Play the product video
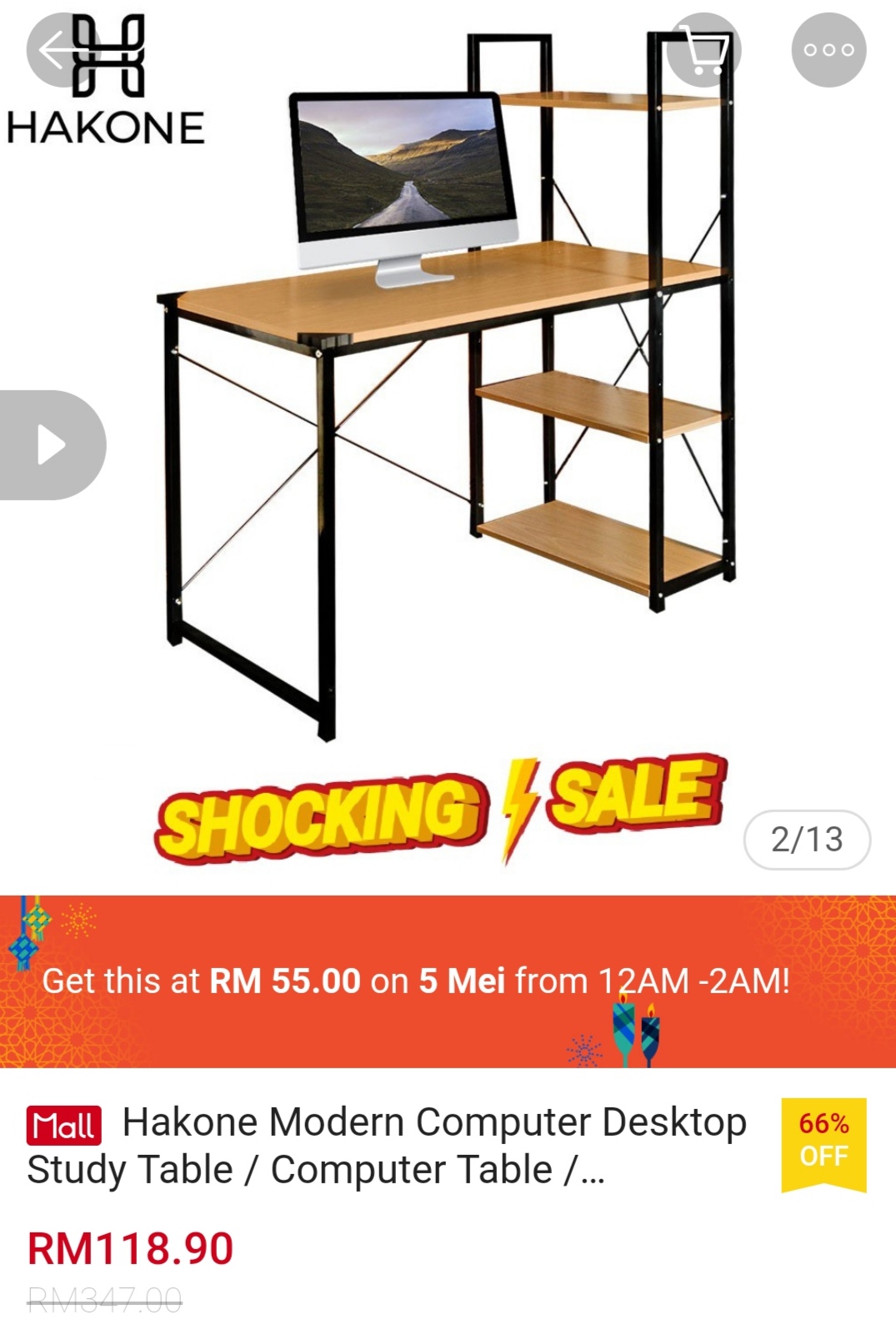This screenshot has width=896, height=1325. 52,445
